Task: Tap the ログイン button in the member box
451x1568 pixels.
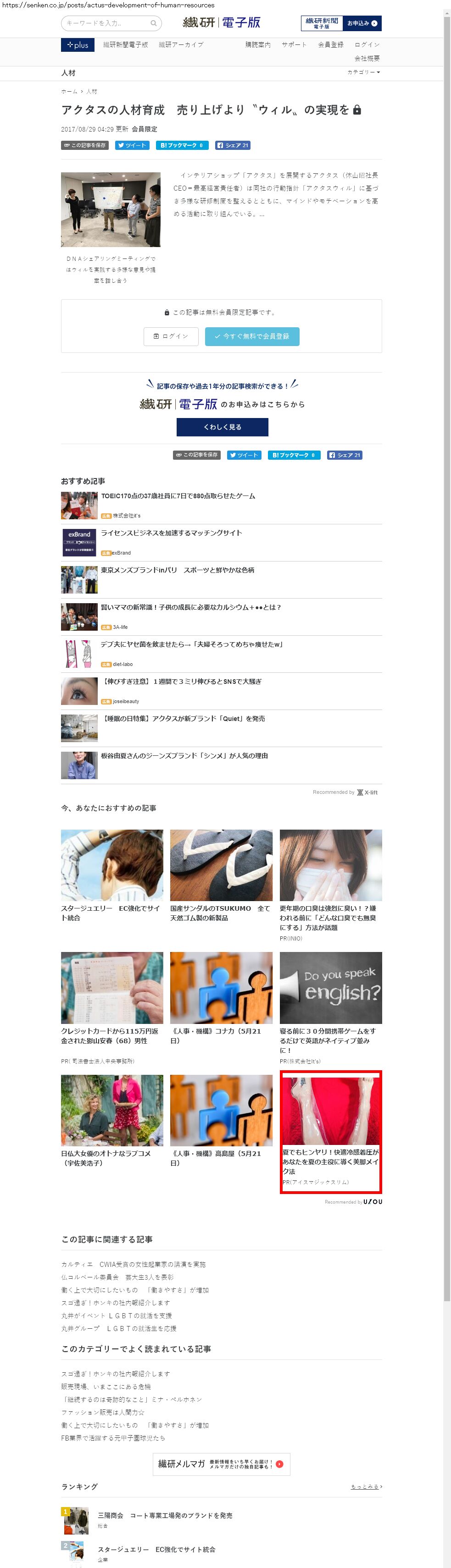Action: tap(171, 336)
